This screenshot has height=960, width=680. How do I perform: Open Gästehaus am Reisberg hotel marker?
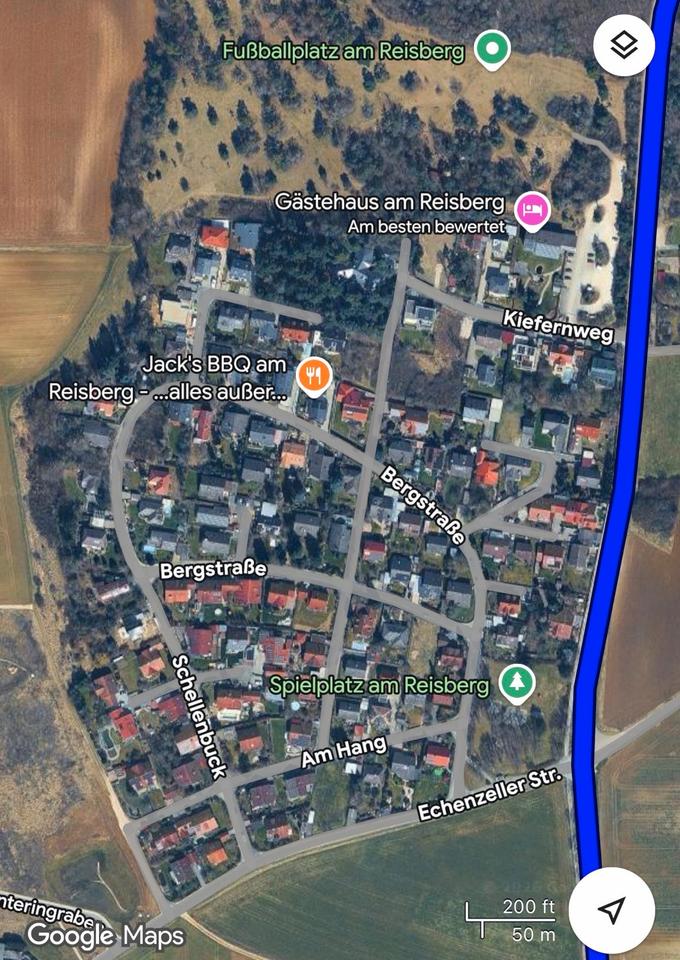pos(532,210)
